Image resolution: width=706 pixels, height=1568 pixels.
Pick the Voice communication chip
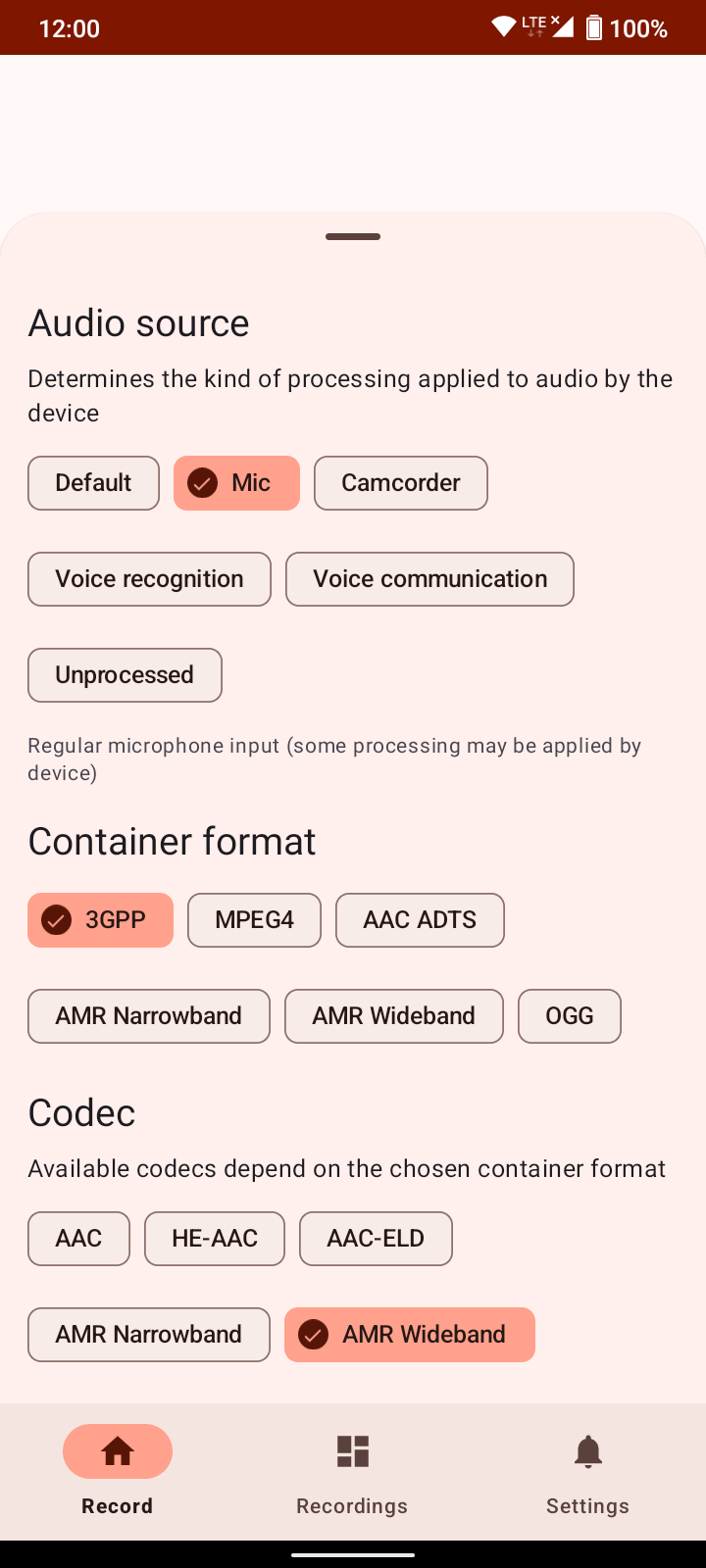click(x=429, y=579)
